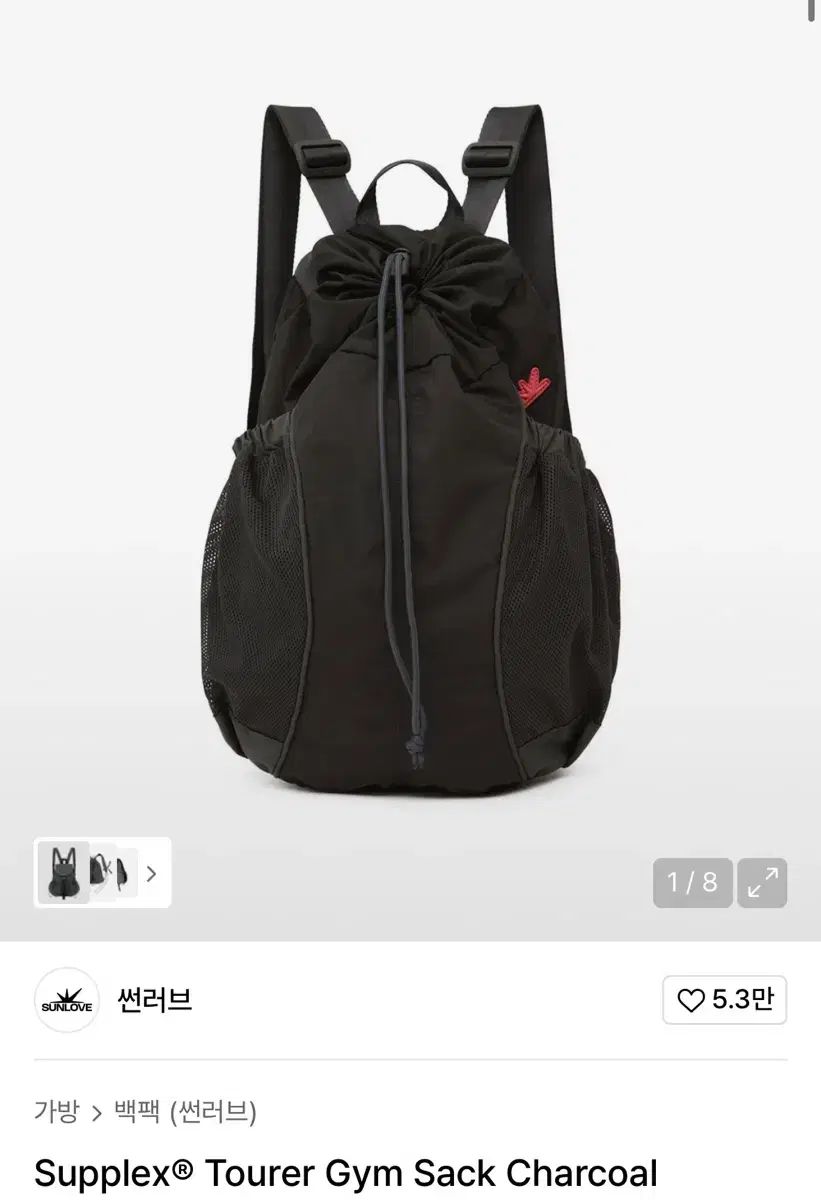Like the 썬러브 brand (5.3만 heart)
This screenshot has width=821, height=1200.
(724, 999)
